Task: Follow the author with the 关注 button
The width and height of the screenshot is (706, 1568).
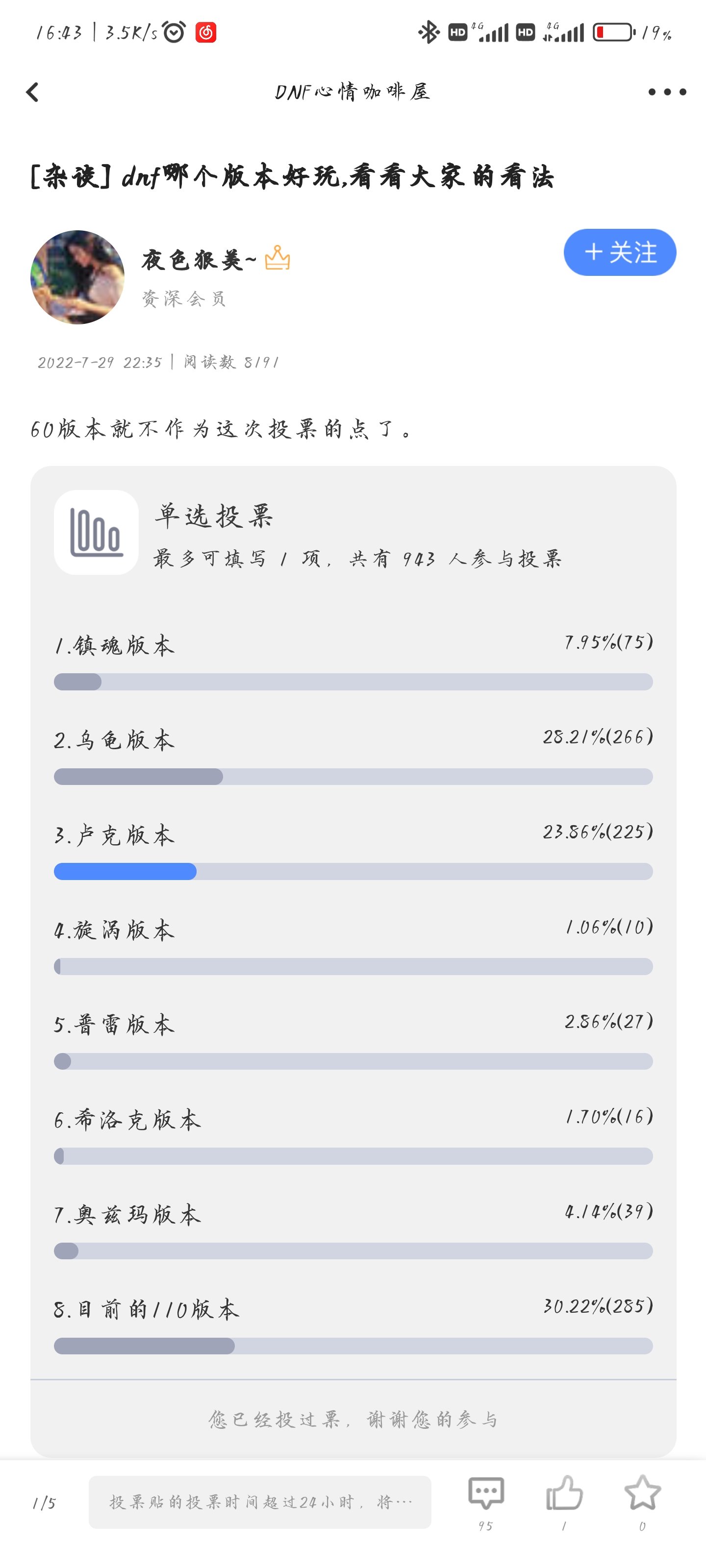Action: click(x=620, y=253)
